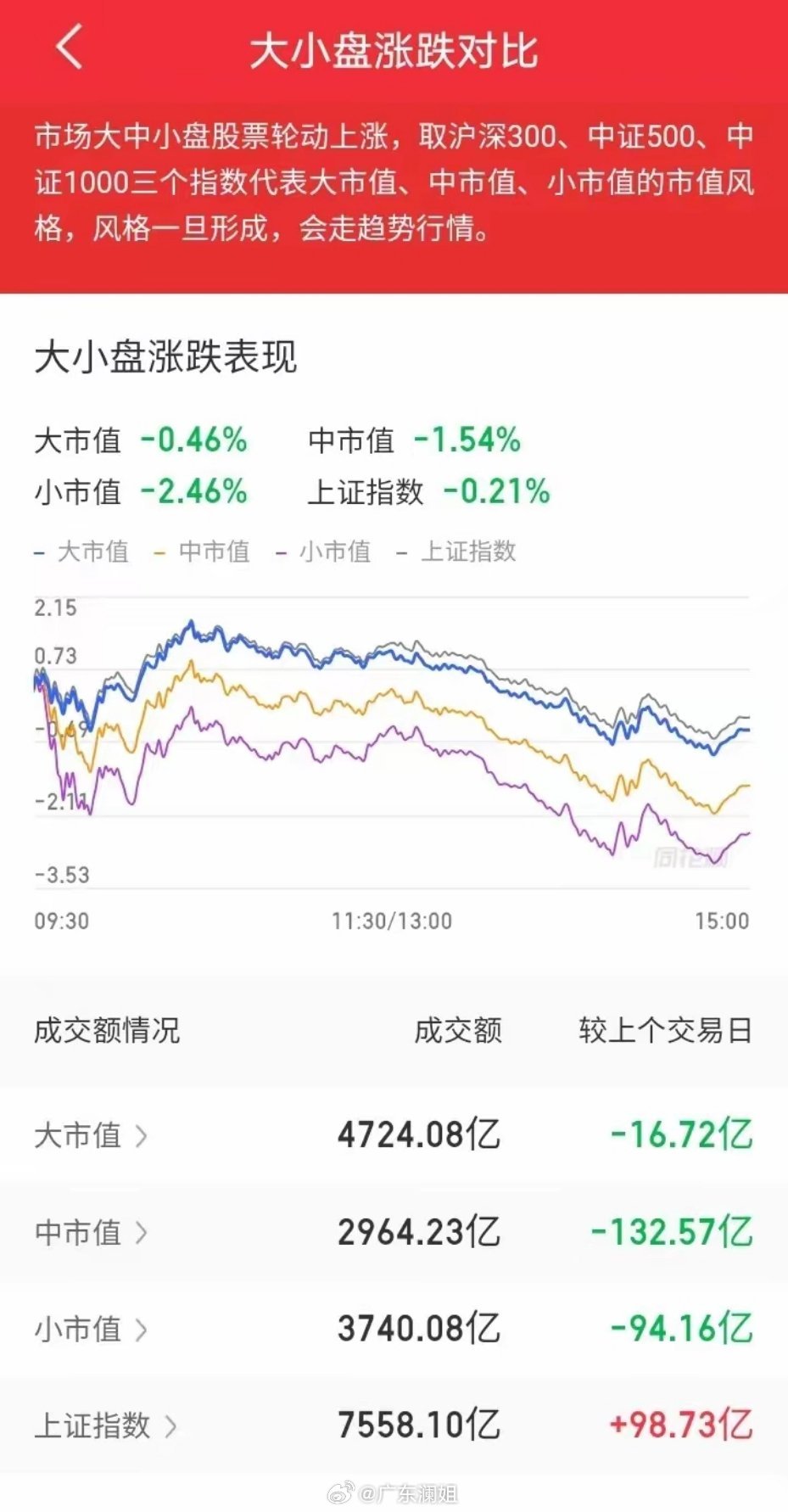Open the 小市值 turnover row
788x1512 pixels.
[394, 1329]
